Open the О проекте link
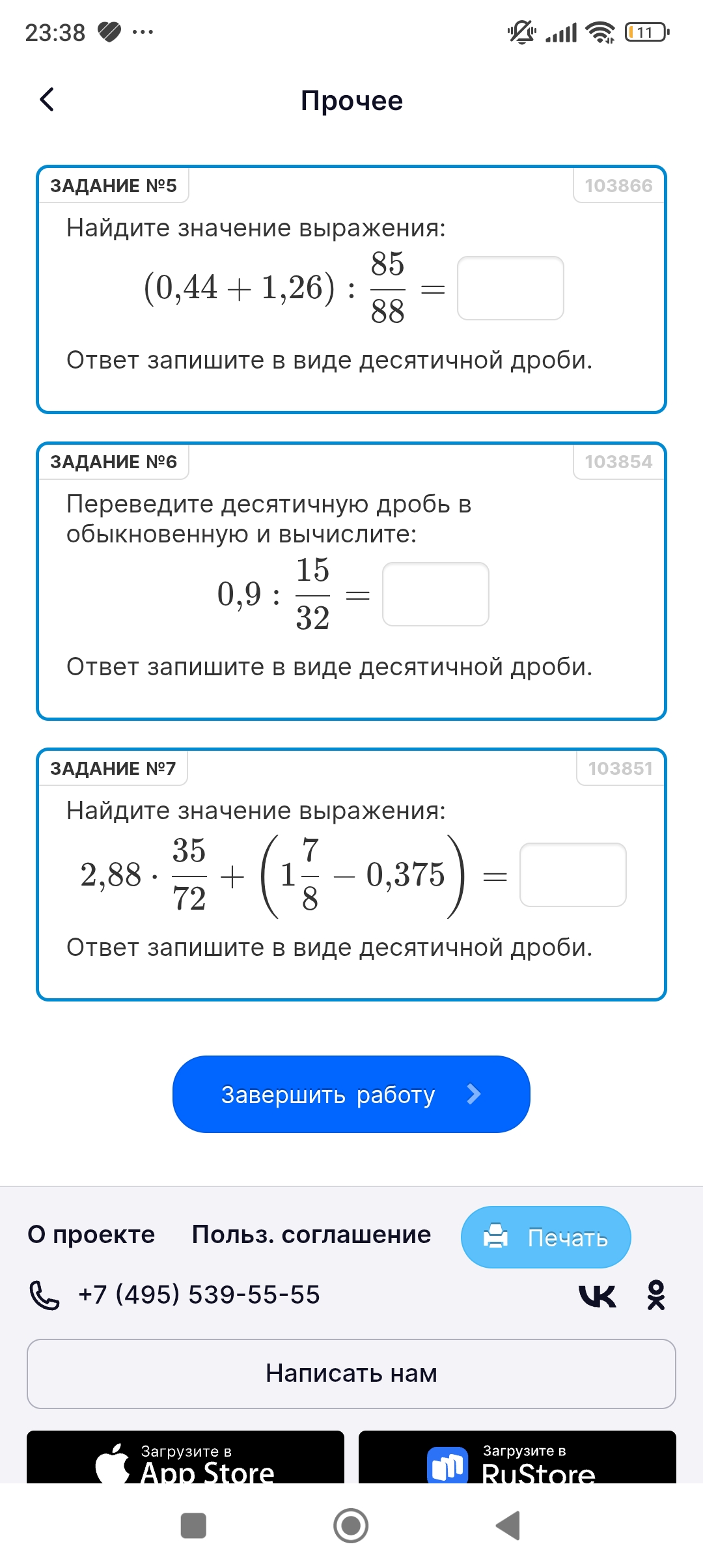 (91, 1235)
